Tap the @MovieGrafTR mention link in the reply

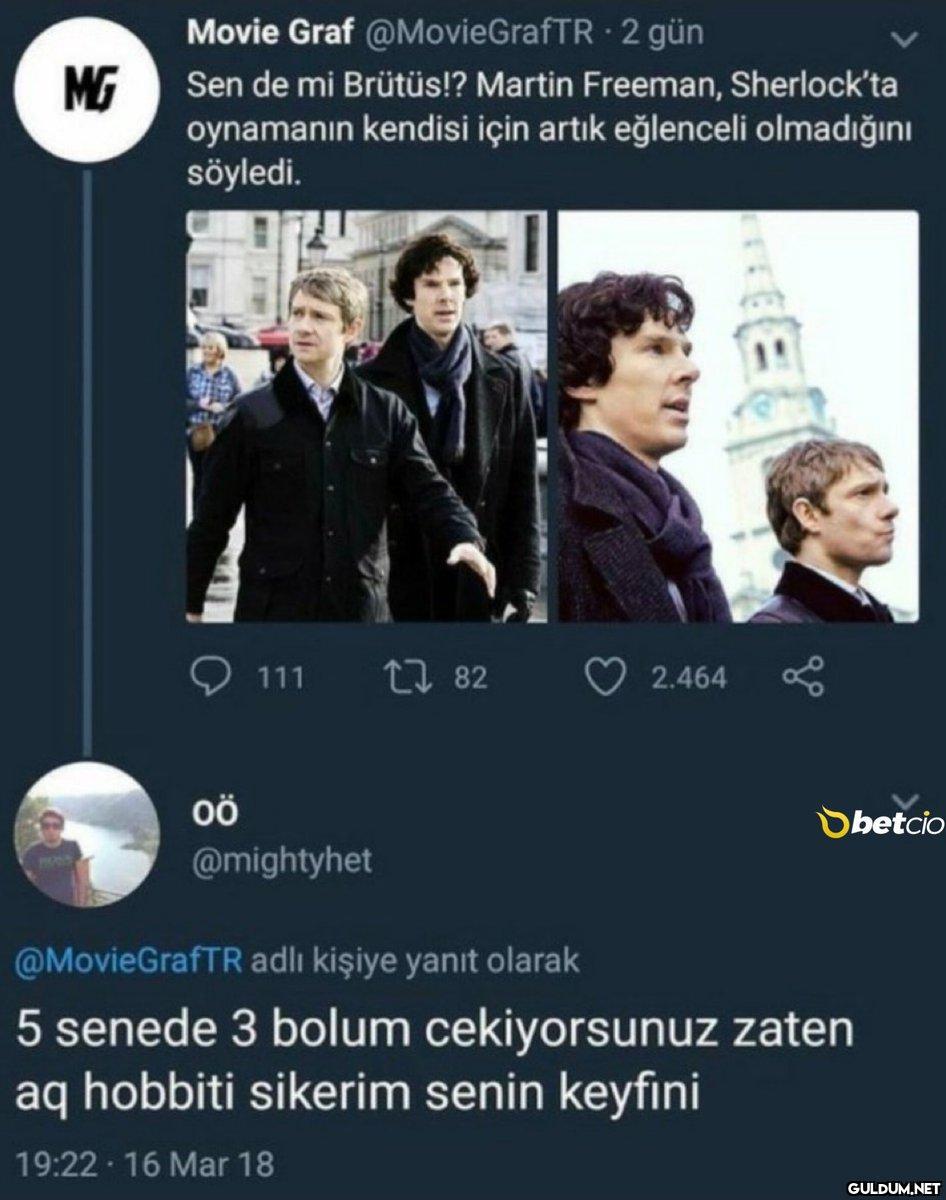(128, 961)
